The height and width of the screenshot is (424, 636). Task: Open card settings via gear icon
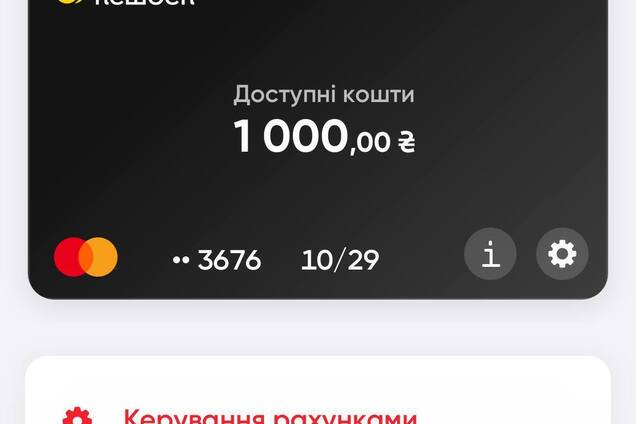[562, 254]
